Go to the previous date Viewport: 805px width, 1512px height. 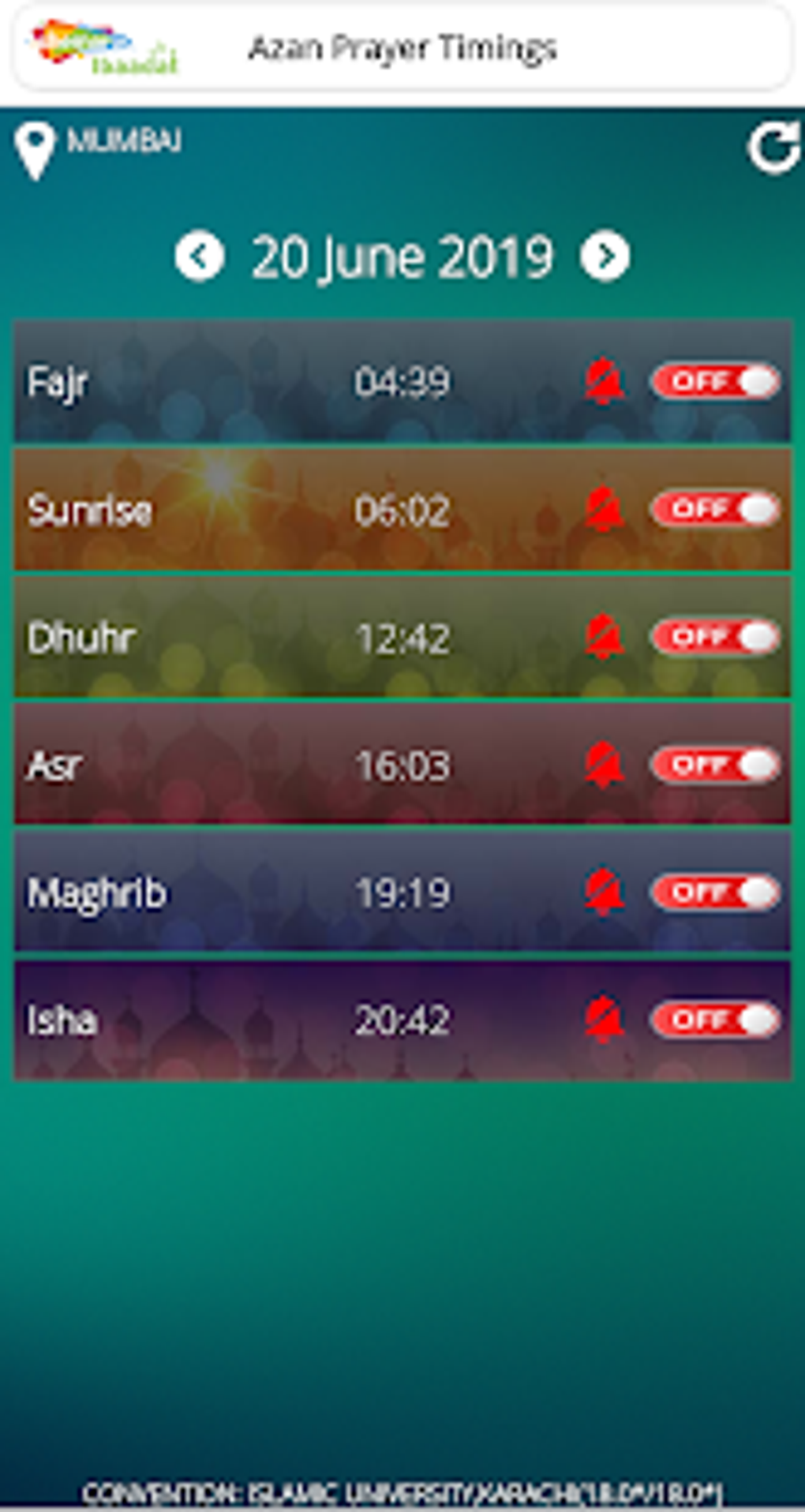tap(200, 256)
